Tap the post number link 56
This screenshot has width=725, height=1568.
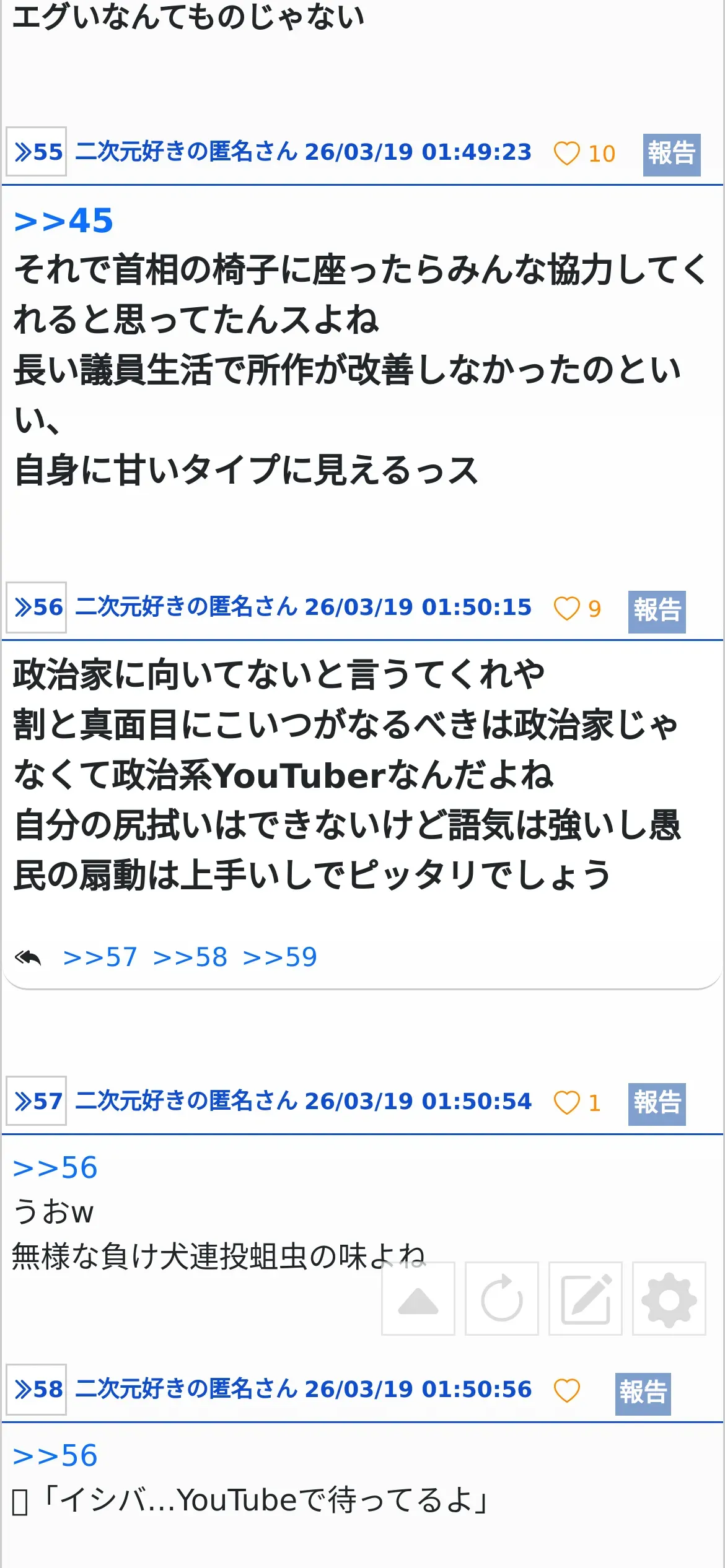click(x=37, y=607)
